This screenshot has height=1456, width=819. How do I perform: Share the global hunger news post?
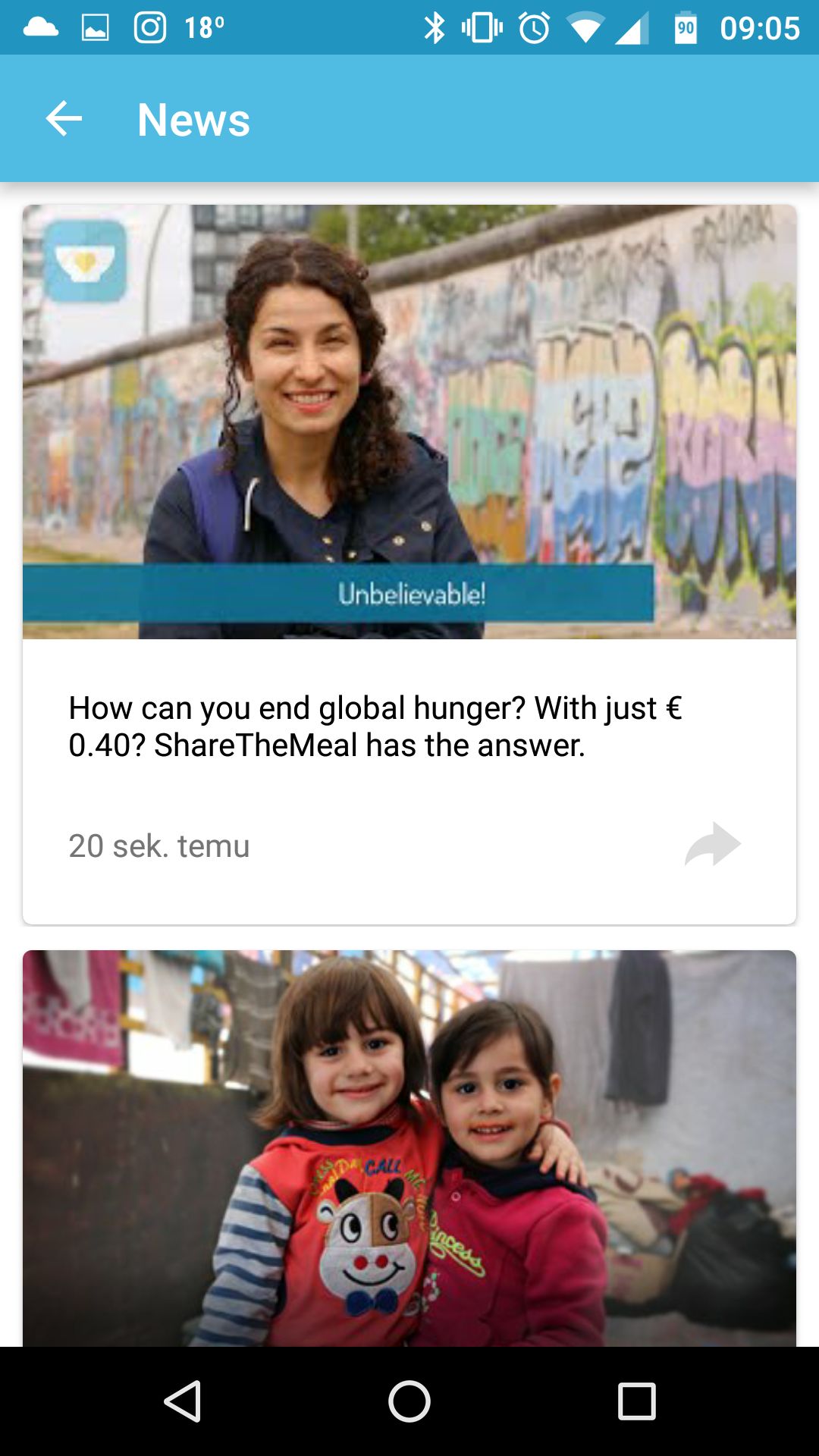(x=713, y=844)
